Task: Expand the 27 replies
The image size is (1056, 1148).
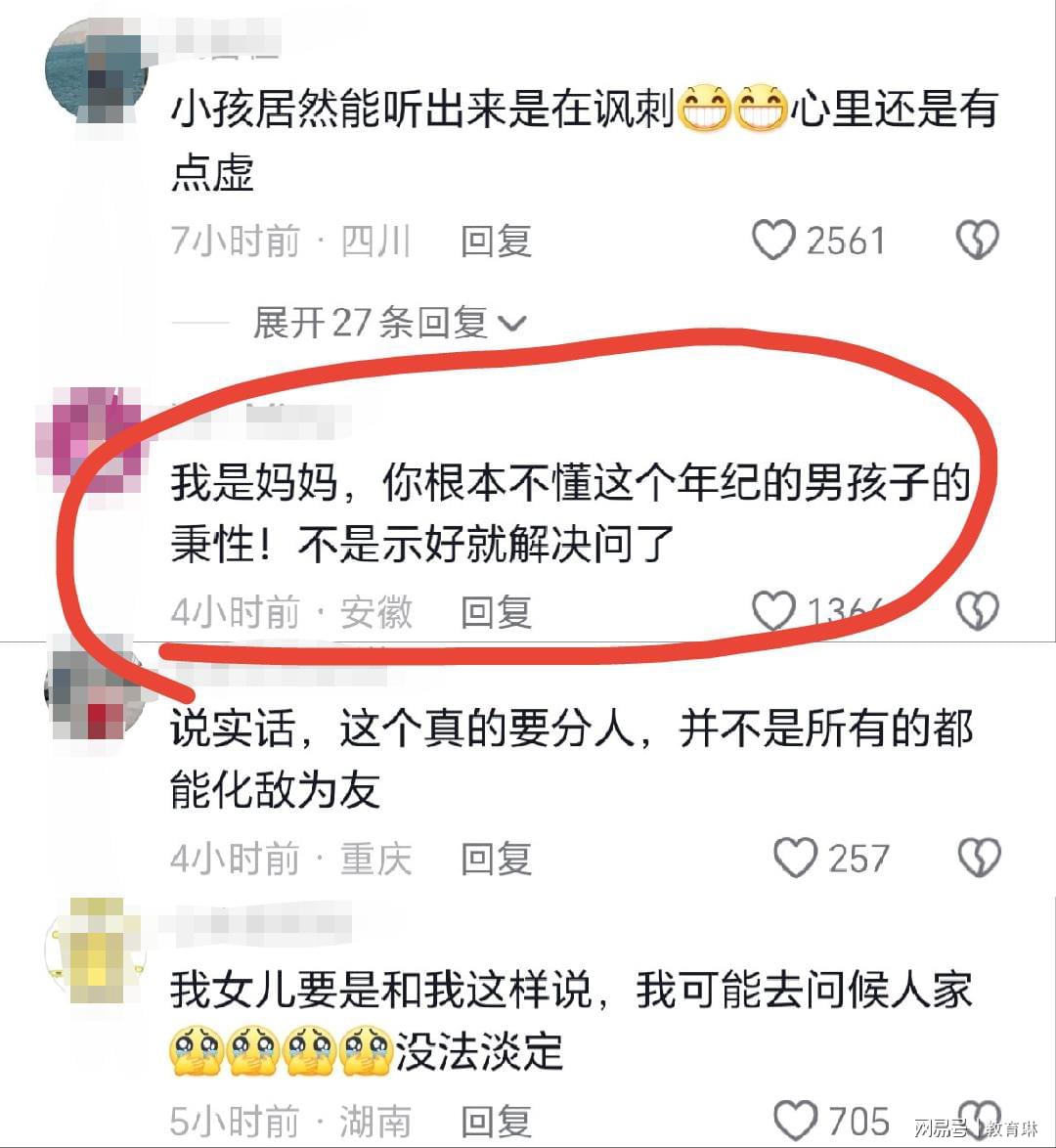Action: [x=389, y=323]
